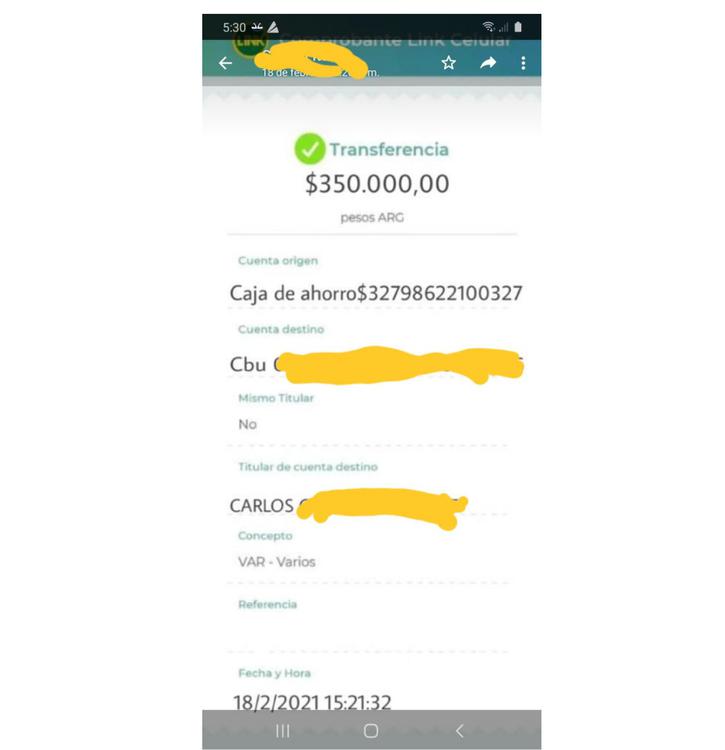Open recent apps from navigation bar
725x750 pixels.
pyautogui.click(x=283, y=731)
